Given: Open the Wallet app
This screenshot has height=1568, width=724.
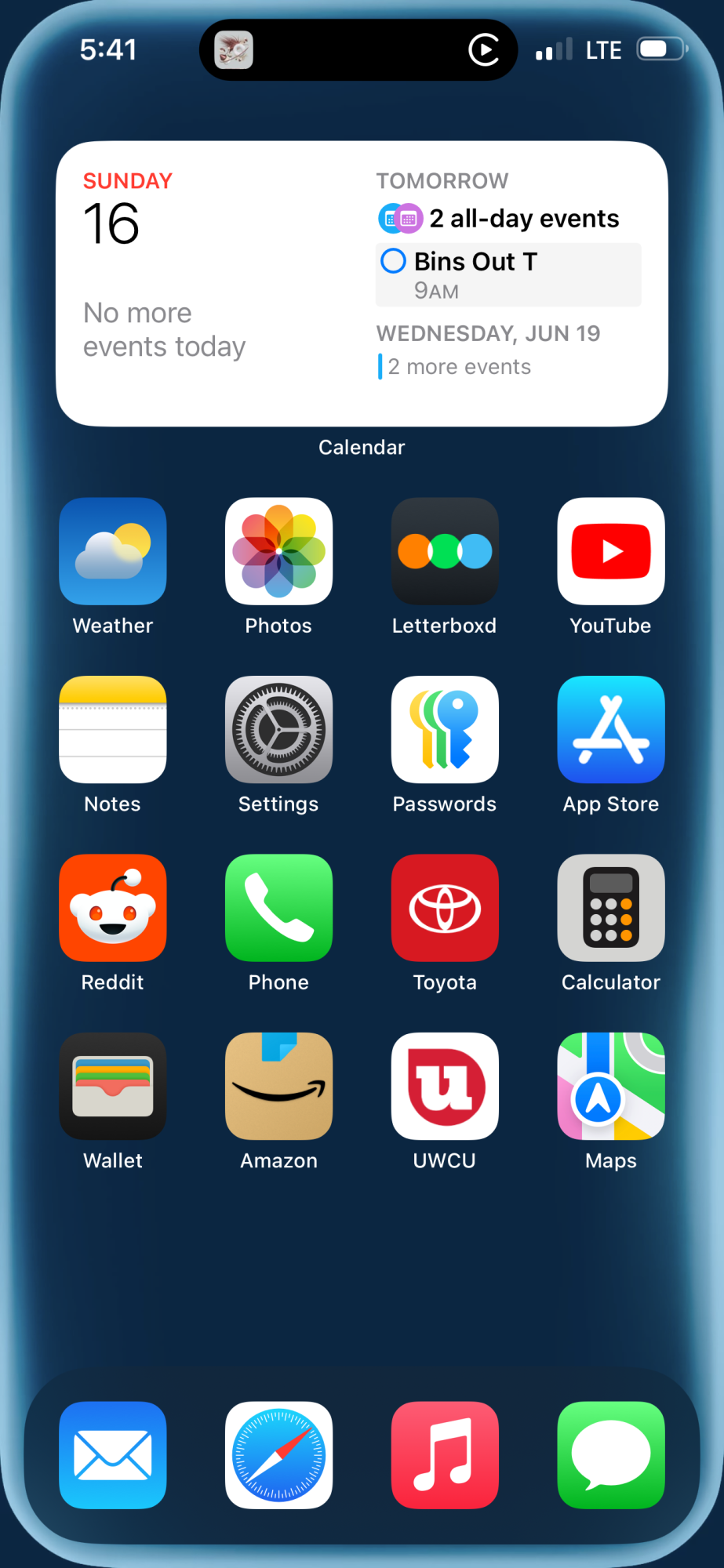Looking at the screenshot, I should coord(113,1086).
